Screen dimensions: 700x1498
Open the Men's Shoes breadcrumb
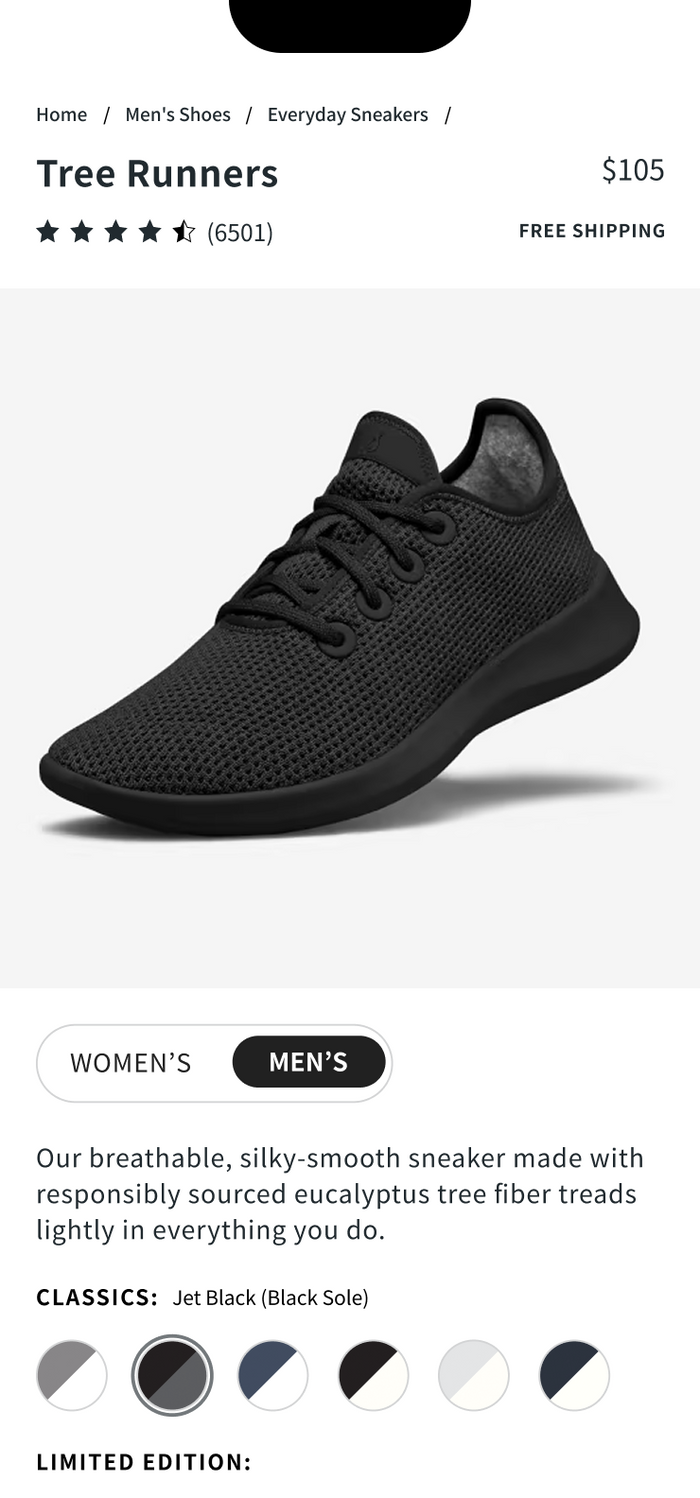[177, 115]
